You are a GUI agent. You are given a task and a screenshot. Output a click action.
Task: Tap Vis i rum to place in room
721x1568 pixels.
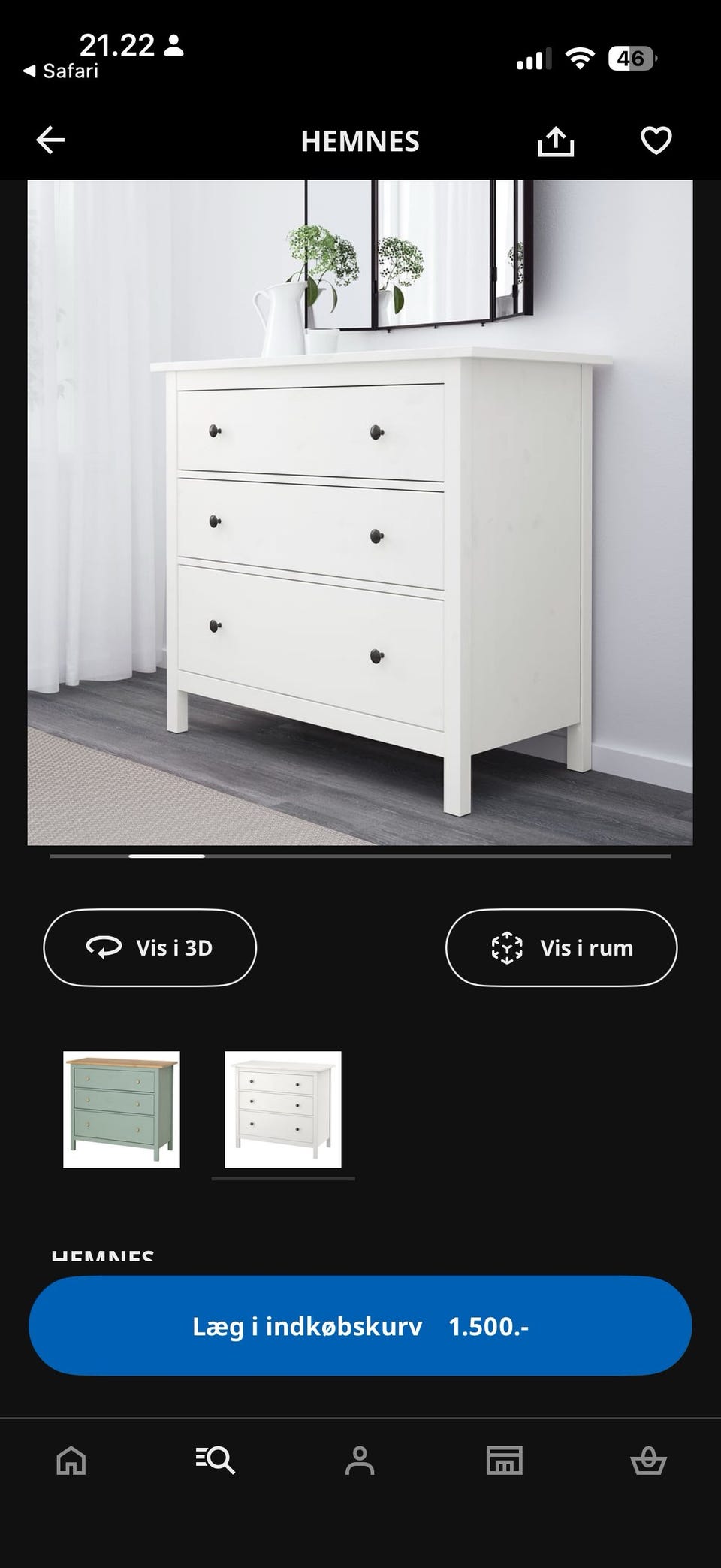click(x=560, y=948)
